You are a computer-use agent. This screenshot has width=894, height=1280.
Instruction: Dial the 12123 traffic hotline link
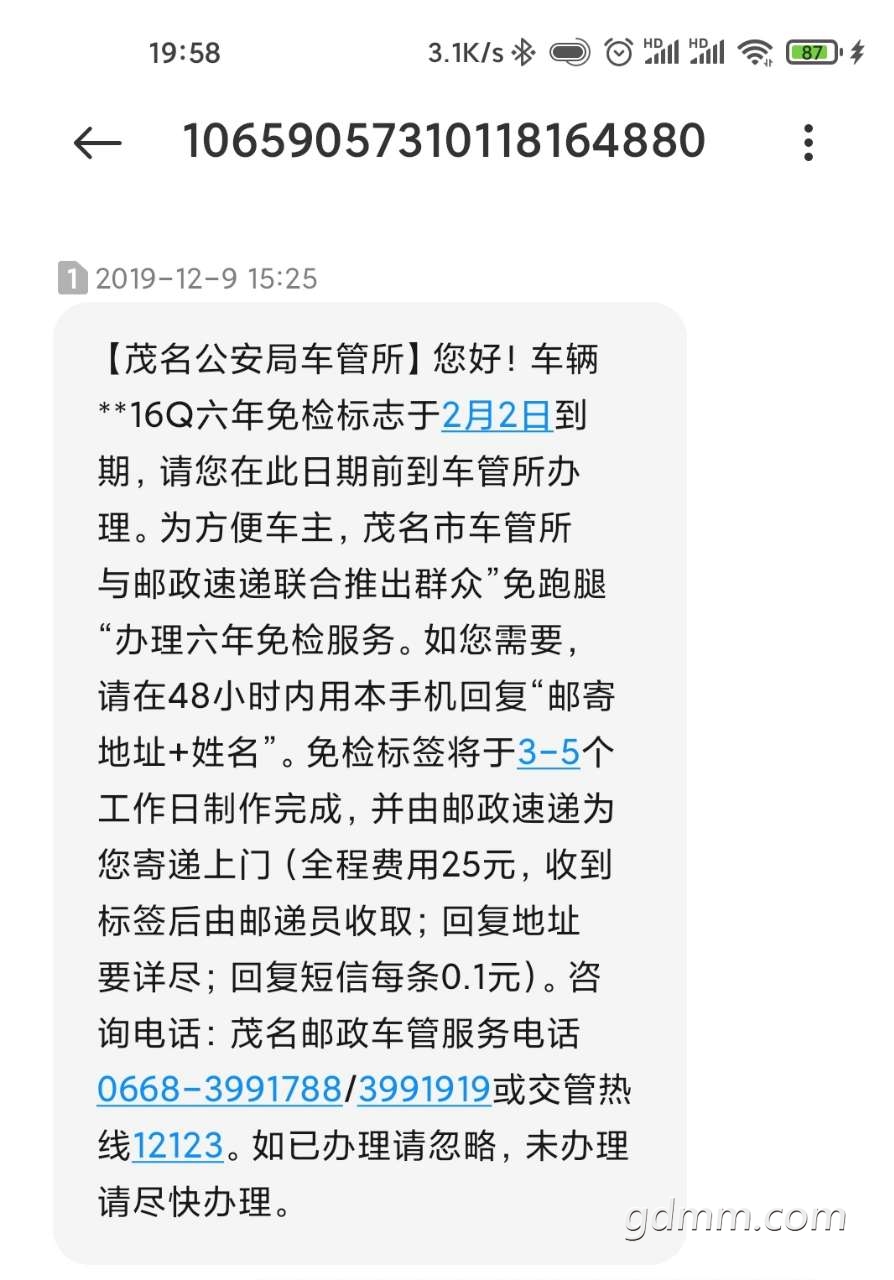pos(178,1145)
